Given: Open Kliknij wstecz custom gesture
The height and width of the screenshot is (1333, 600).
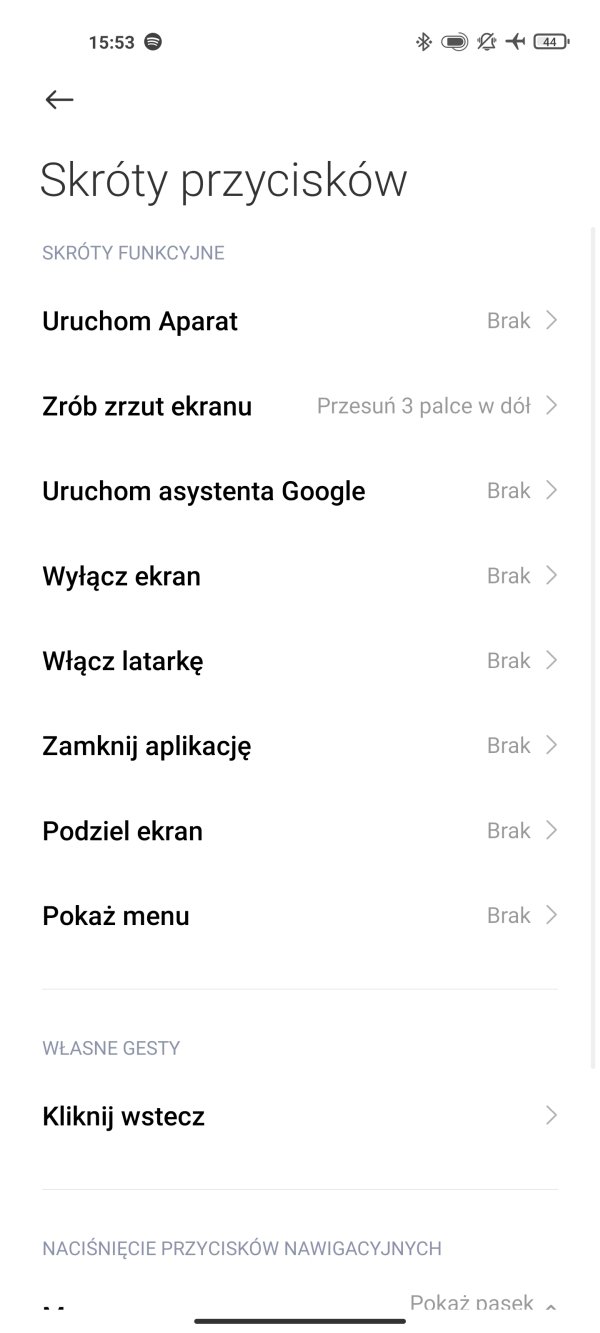Looking at the screenshot, I should (x=300, y=1116).
